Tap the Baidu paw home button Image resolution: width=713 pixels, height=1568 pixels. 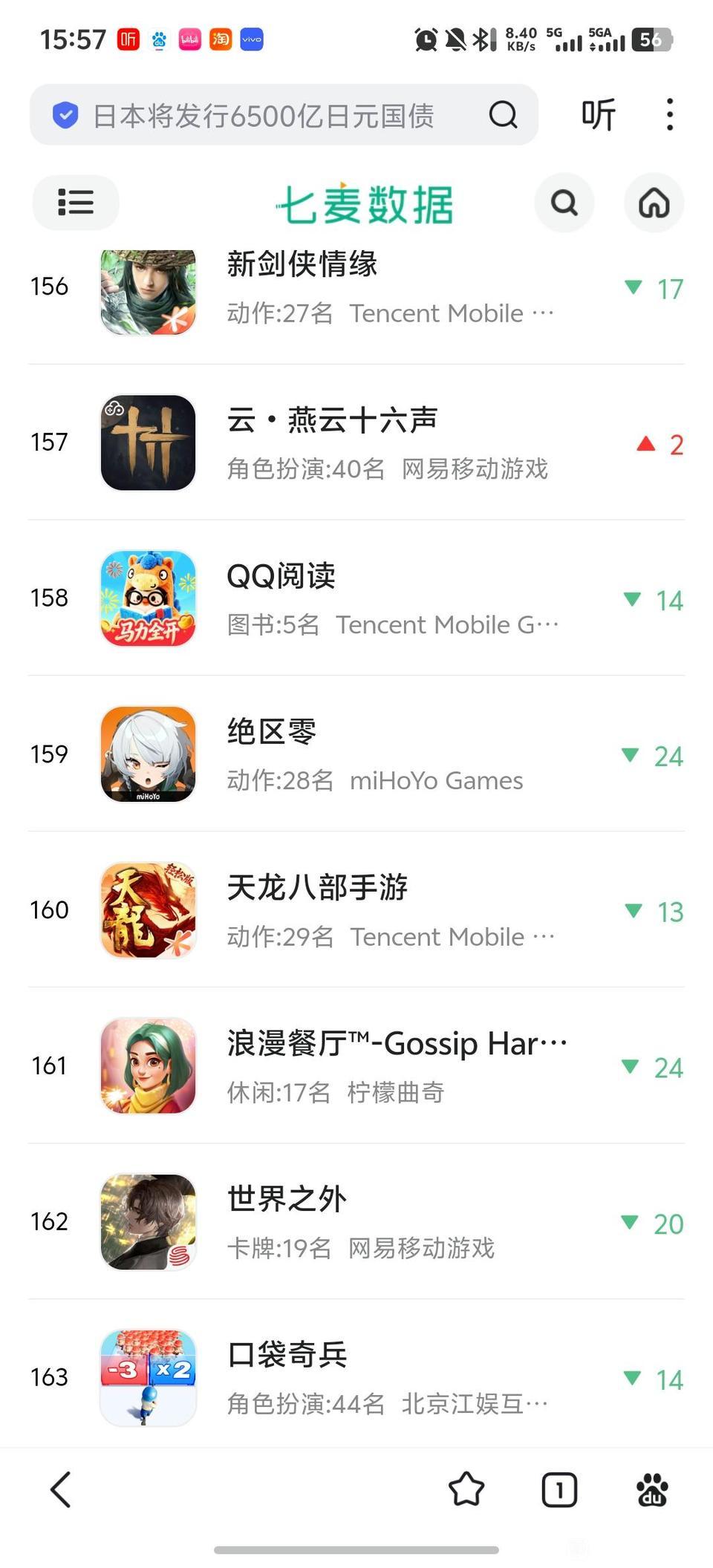coord(652,1489)
